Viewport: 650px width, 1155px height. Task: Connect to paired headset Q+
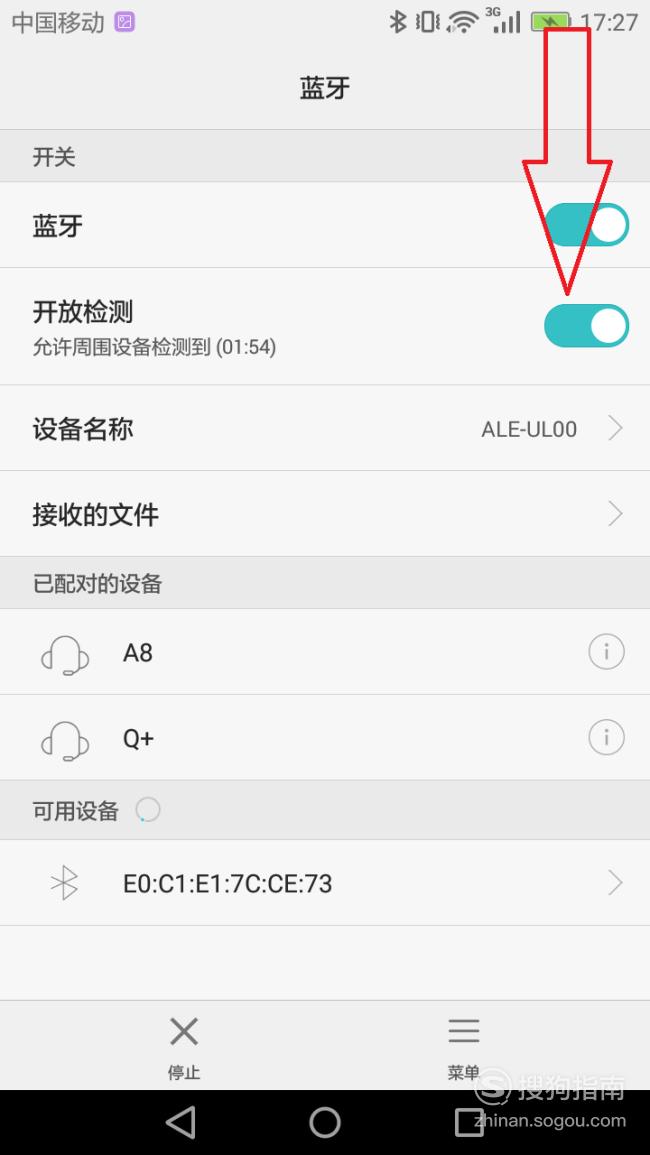pos(295,737)
